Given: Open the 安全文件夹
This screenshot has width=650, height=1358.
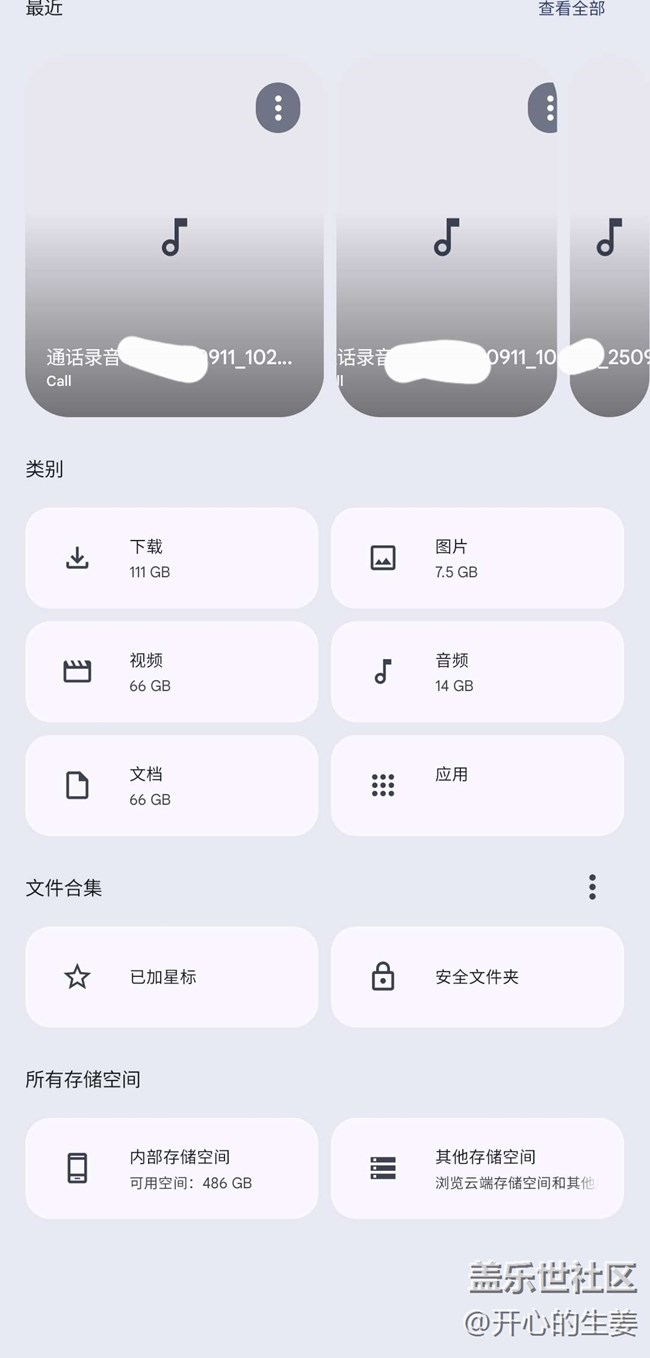Looking at the screenshot, I should pyautogui.click(x=477, y=977).
